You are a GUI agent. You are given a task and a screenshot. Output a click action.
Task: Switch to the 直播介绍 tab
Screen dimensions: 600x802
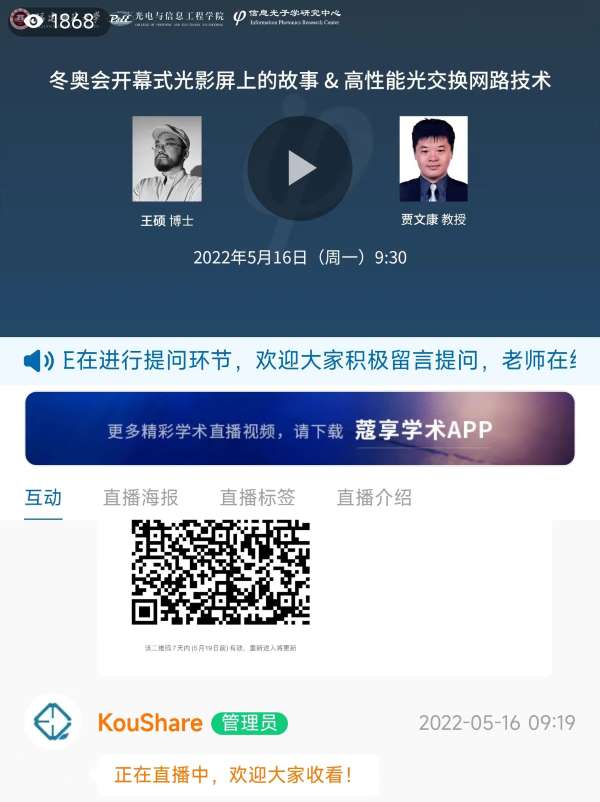click(374, 497)
